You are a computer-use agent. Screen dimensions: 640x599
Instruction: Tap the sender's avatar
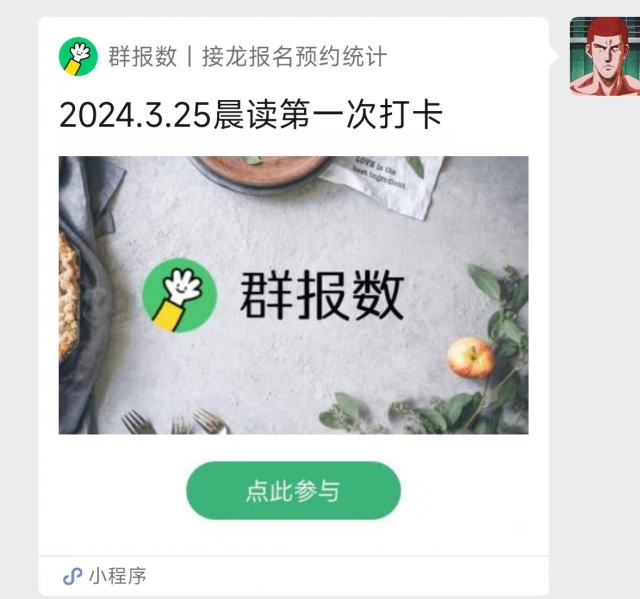click(604, 57)
